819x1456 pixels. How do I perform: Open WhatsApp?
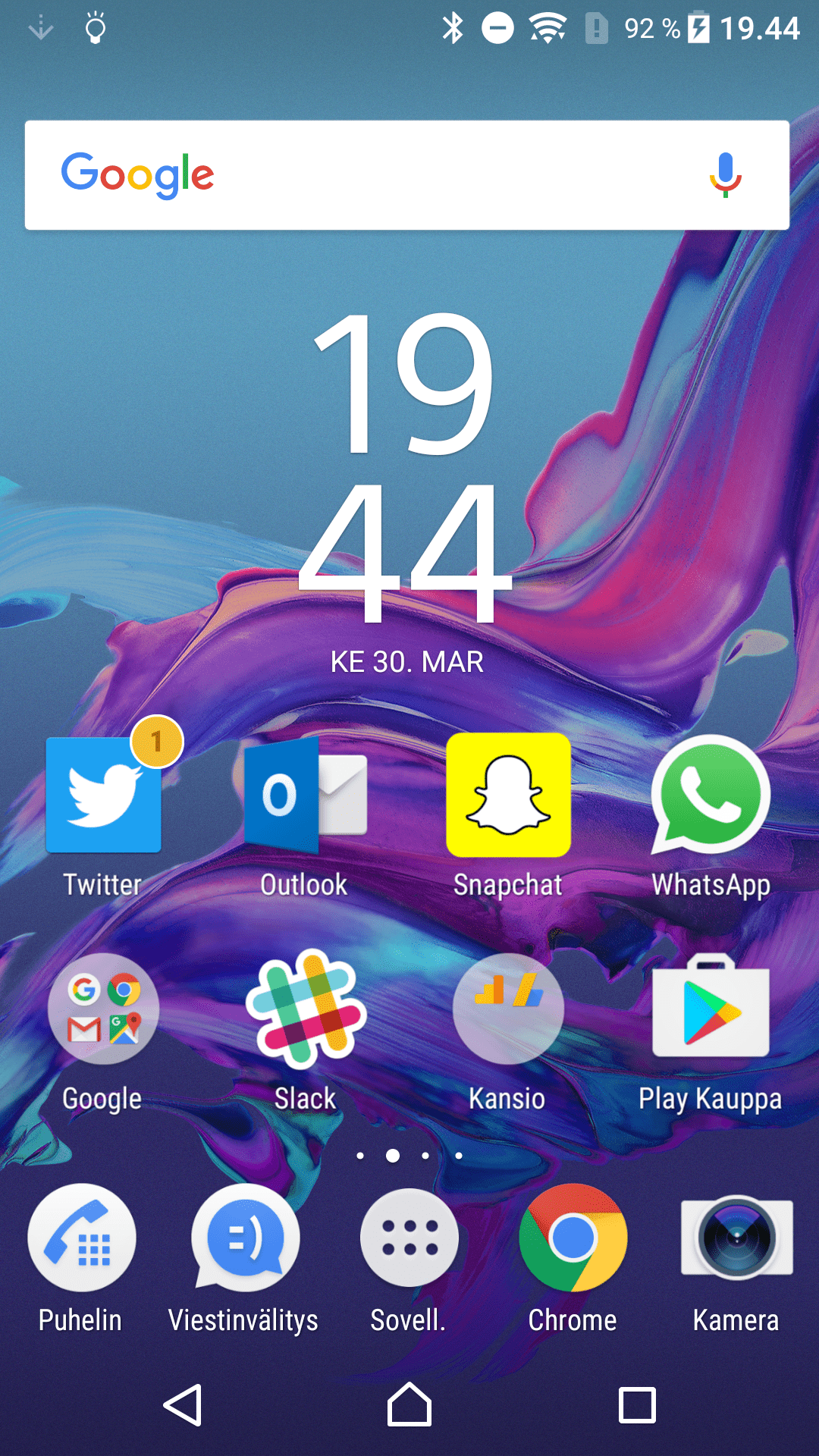coord(711,795)
